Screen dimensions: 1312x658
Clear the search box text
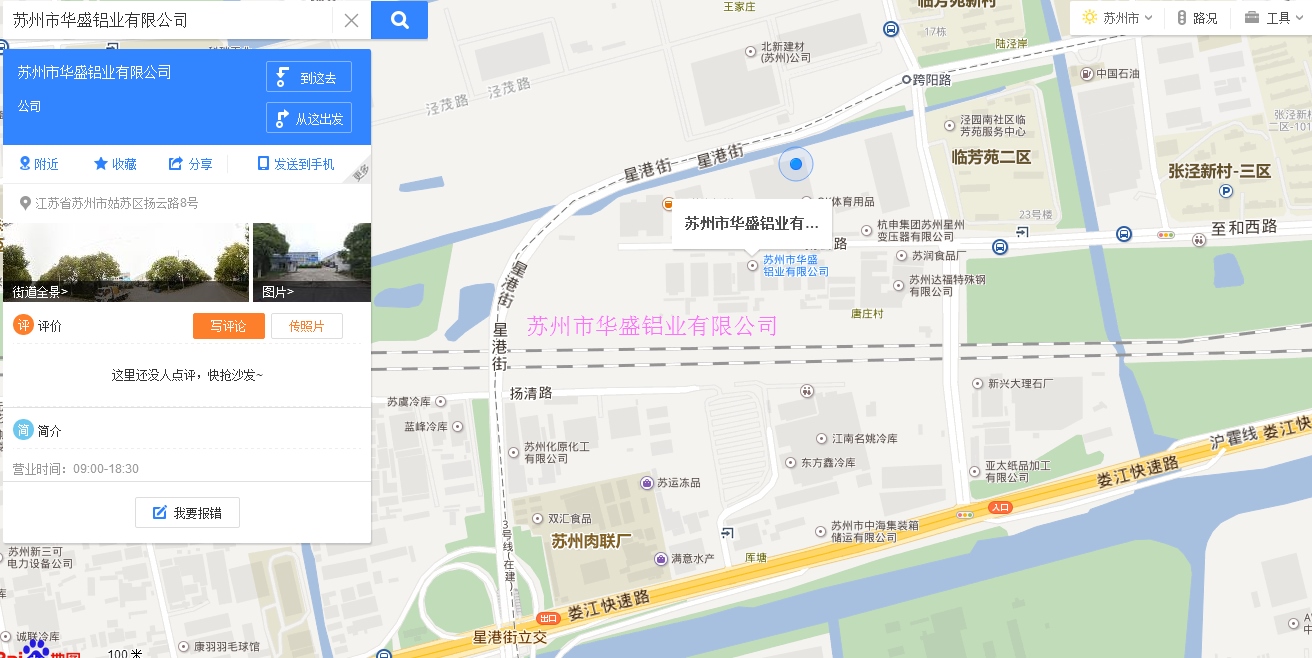click(x=351, y=20)
